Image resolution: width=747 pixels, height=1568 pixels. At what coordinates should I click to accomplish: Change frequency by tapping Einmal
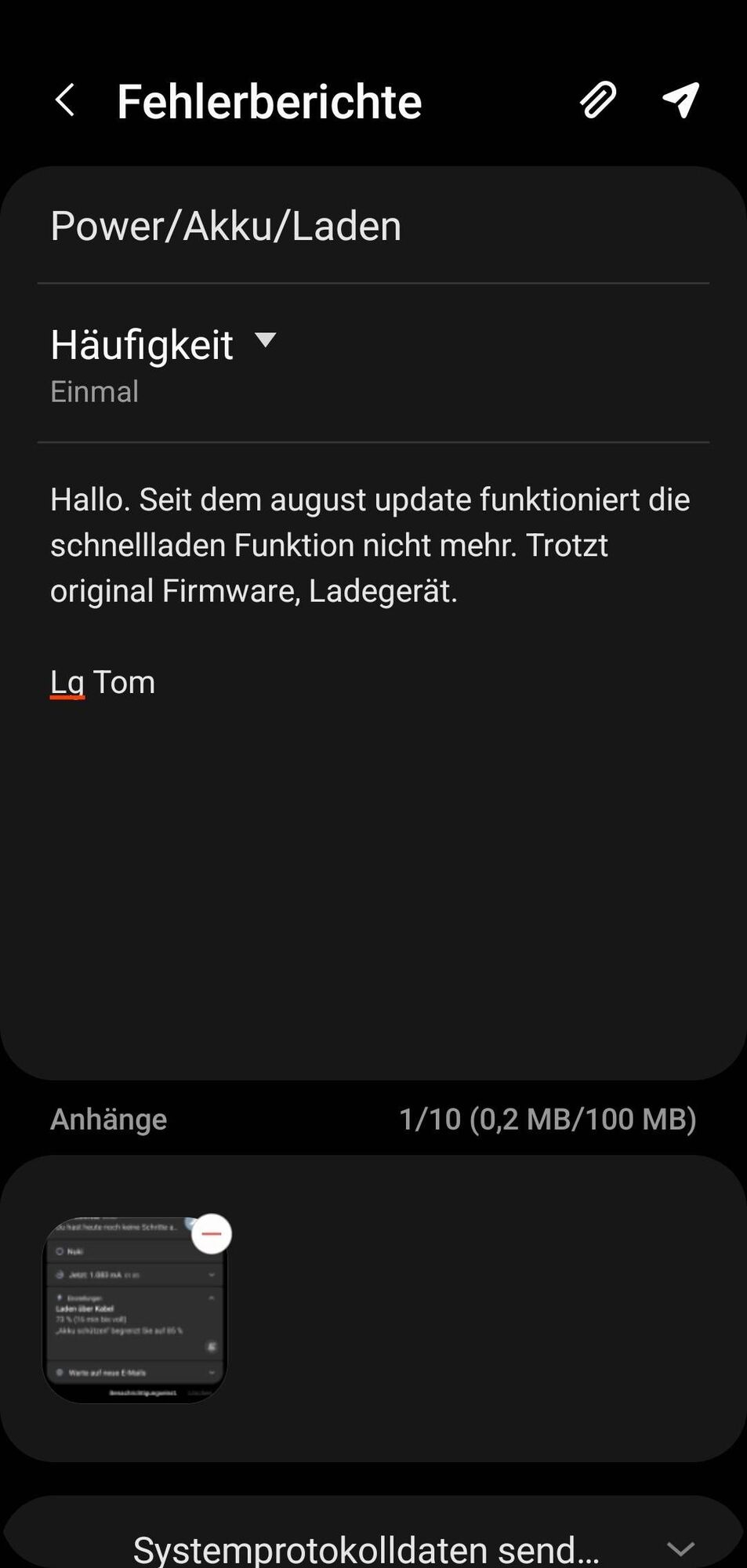(94, 391)
